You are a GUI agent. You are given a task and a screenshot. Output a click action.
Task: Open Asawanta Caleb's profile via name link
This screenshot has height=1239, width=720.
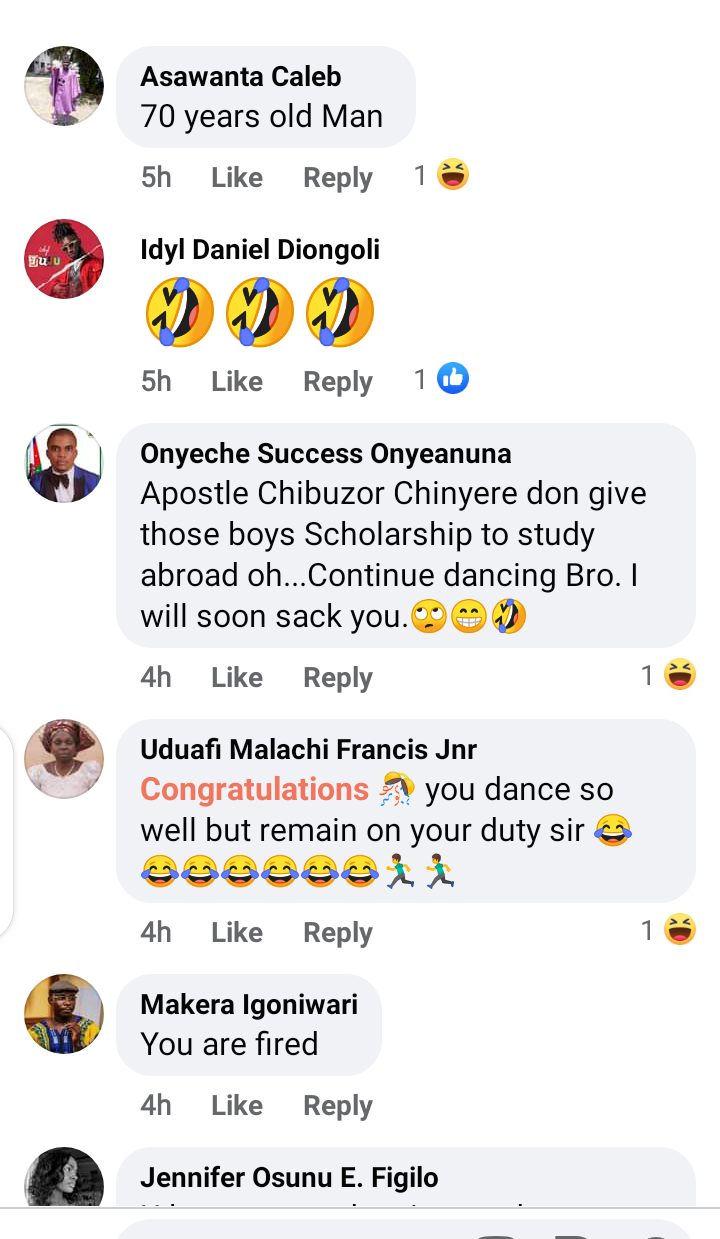243,75
